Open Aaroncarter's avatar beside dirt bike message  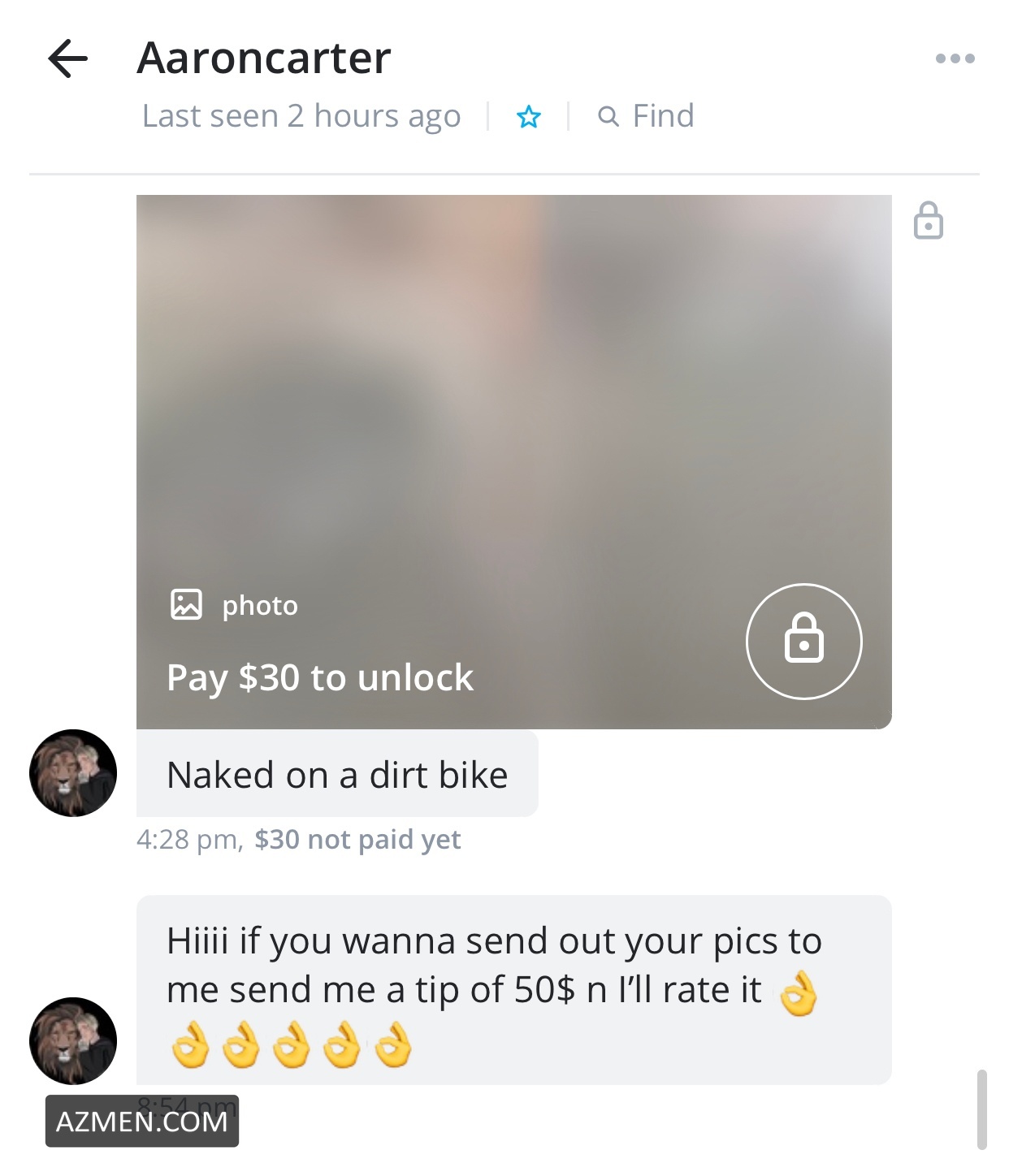73,773
